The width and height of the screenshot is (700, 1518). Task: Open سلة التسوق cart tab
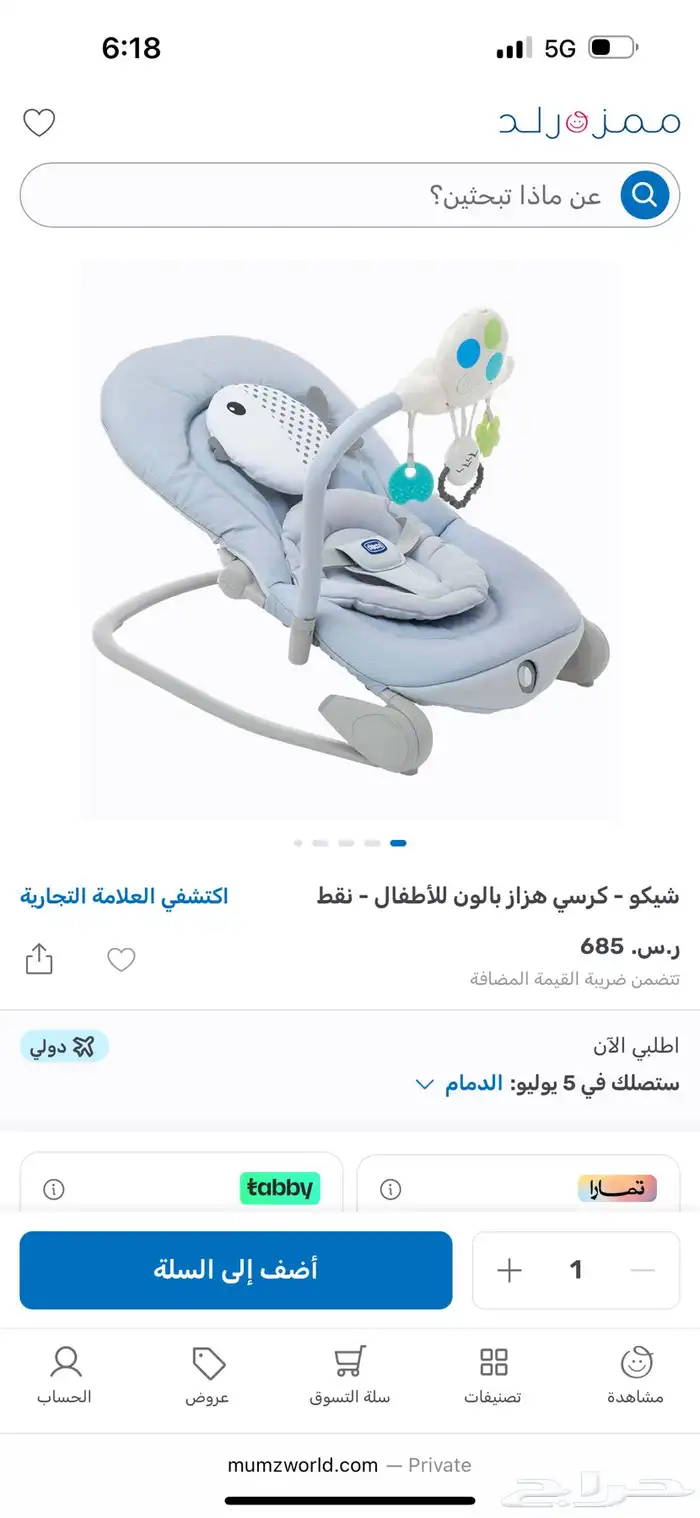pyautogui.click(x=349, y=1375)
